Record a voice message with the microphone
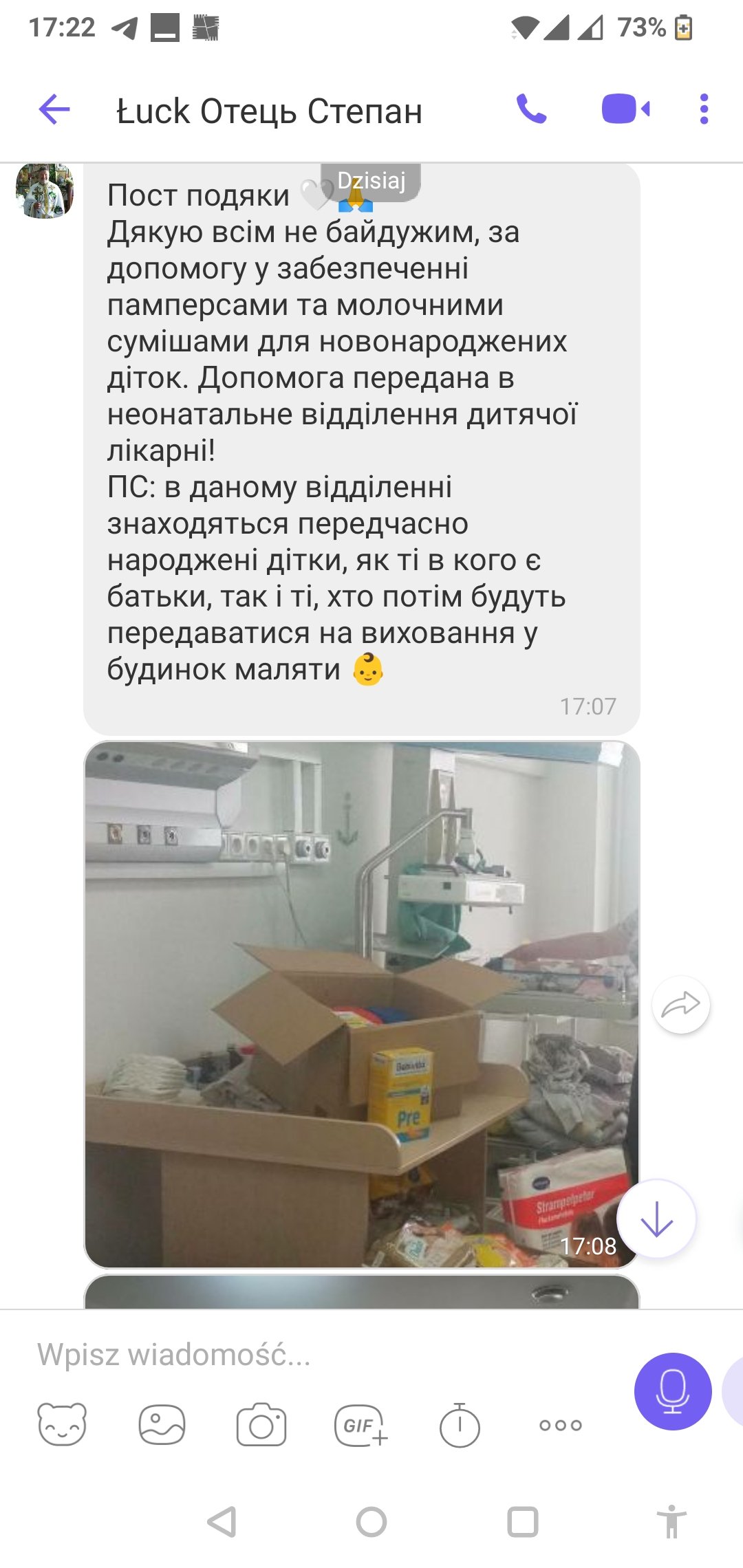The image size is (743, 1568). pyautogui.click(x=672, y=1391)
